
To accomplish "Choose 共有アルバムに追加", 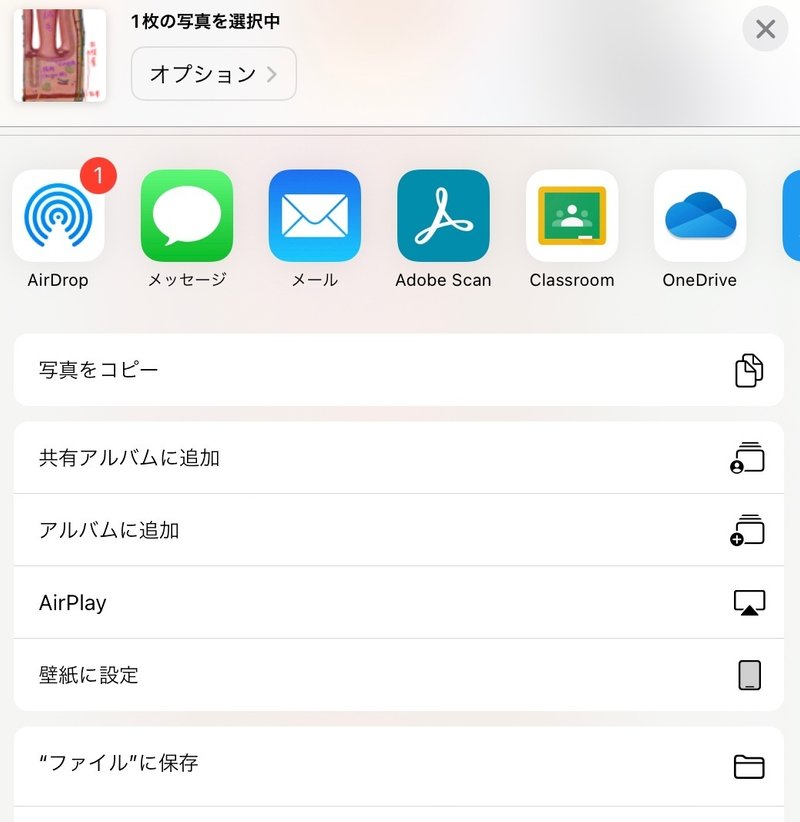I will click(399, 458).
